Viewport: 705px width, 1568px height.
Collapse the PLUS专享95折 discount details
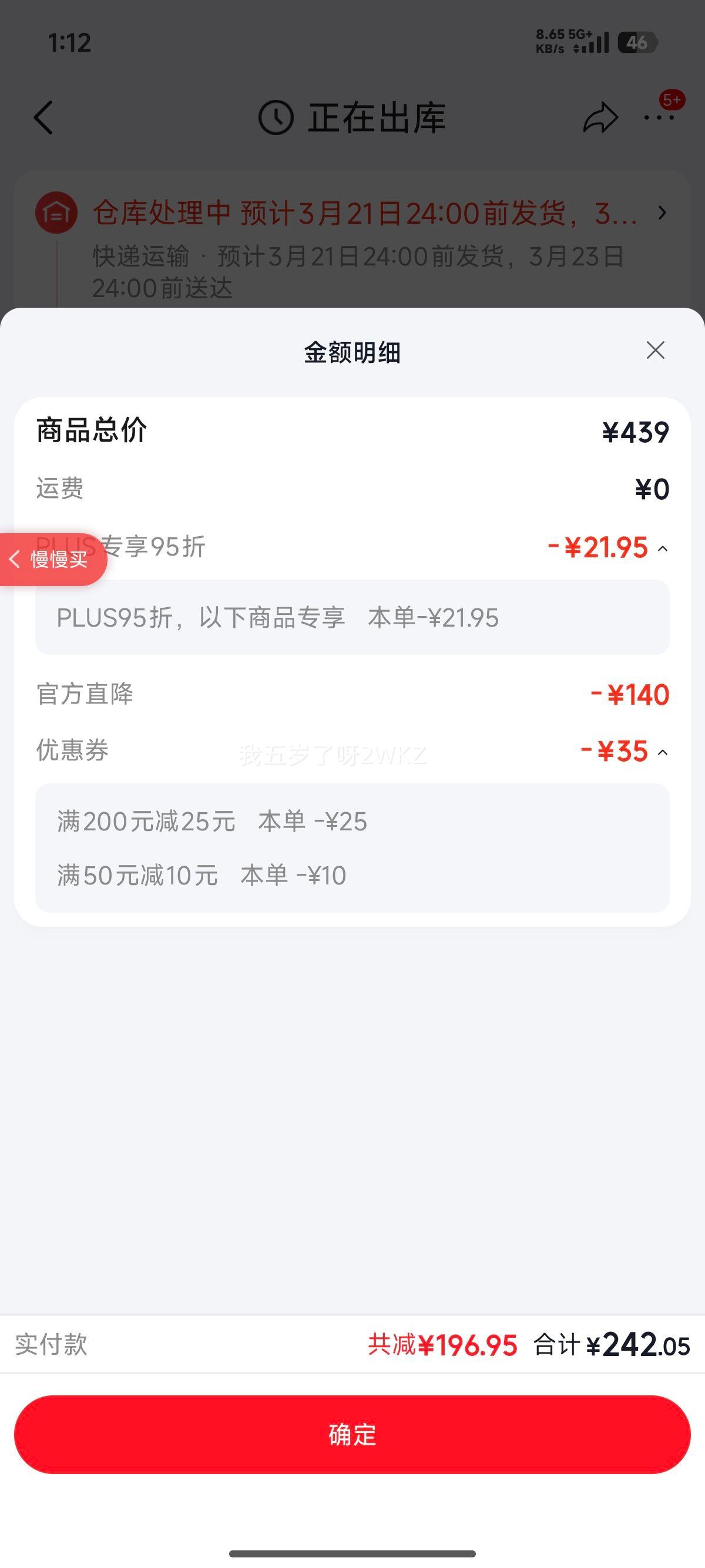(663, 549)
